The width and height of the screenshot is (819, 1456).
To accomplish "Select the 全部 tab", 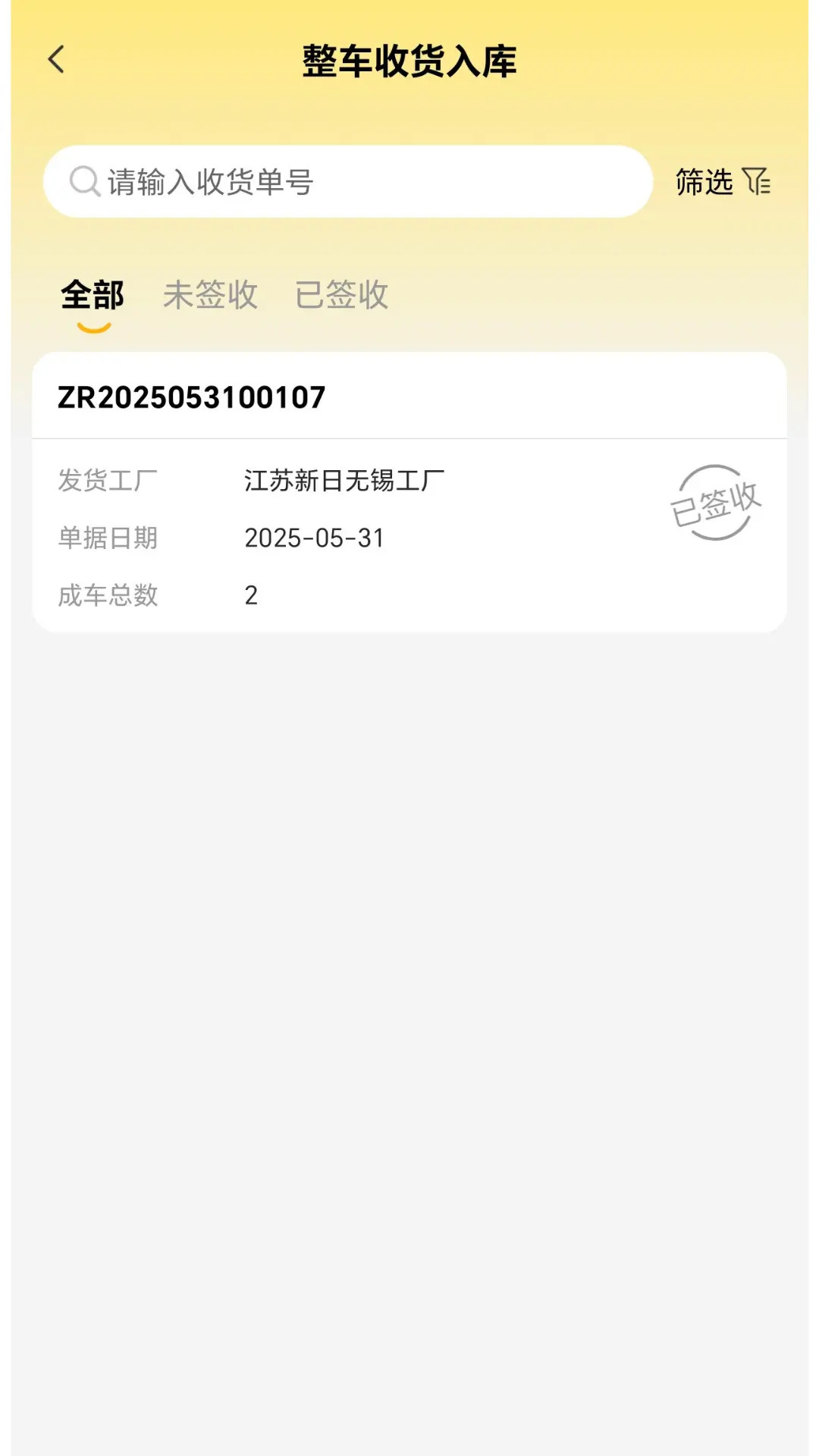I will pyautogui.click(x=93, y=296).
